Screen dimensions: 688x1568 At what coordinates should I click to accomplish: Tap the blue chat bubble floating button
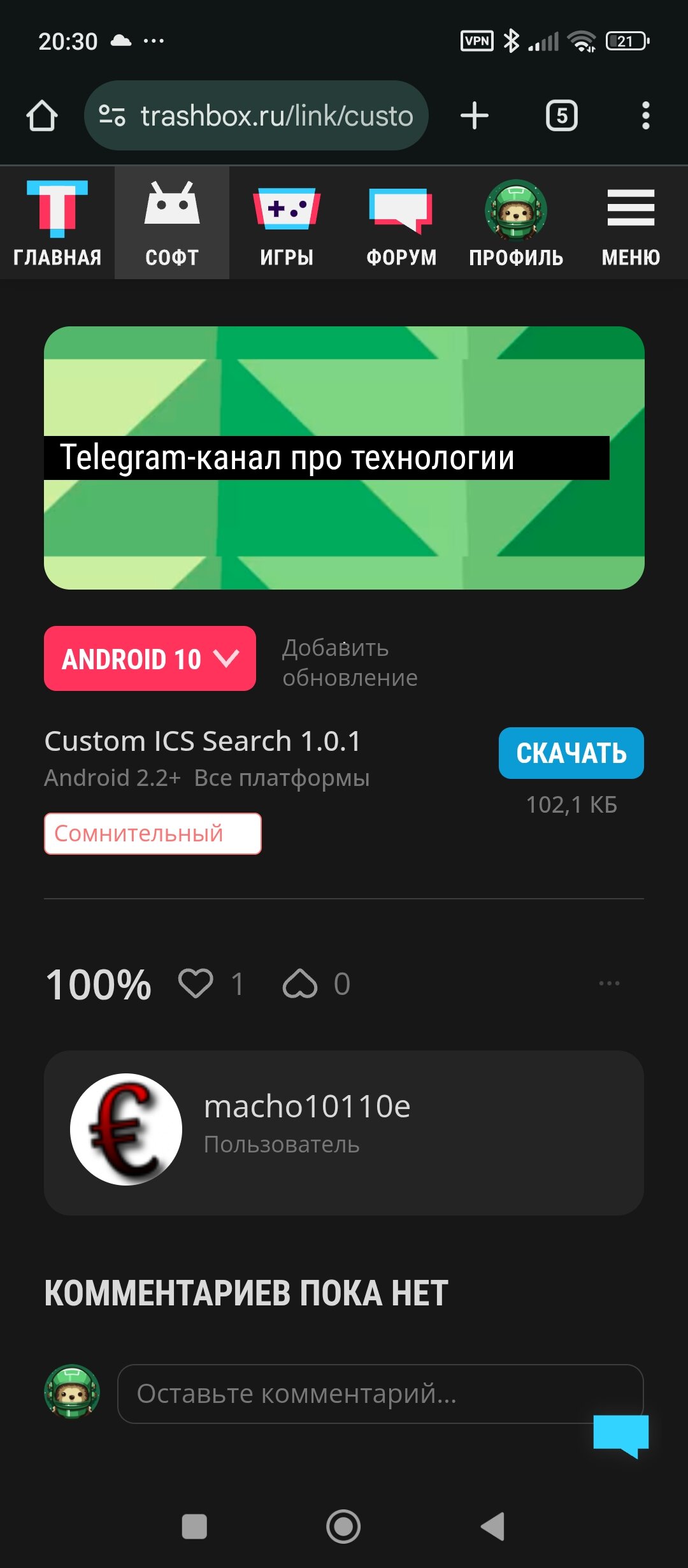tap(621, 1435)
